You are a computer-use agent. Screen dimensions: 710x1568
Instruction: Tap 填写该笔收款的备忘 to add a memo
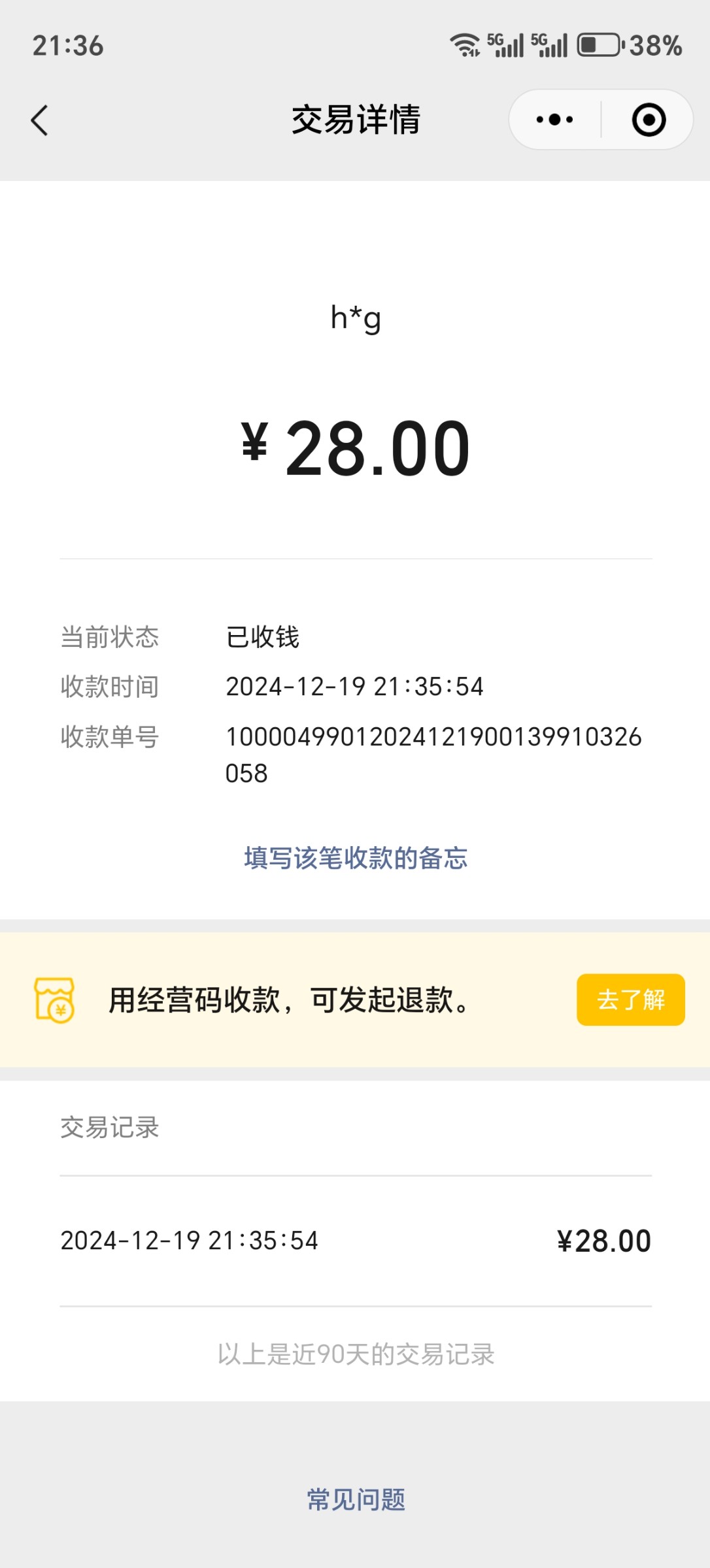click(356, 858)
